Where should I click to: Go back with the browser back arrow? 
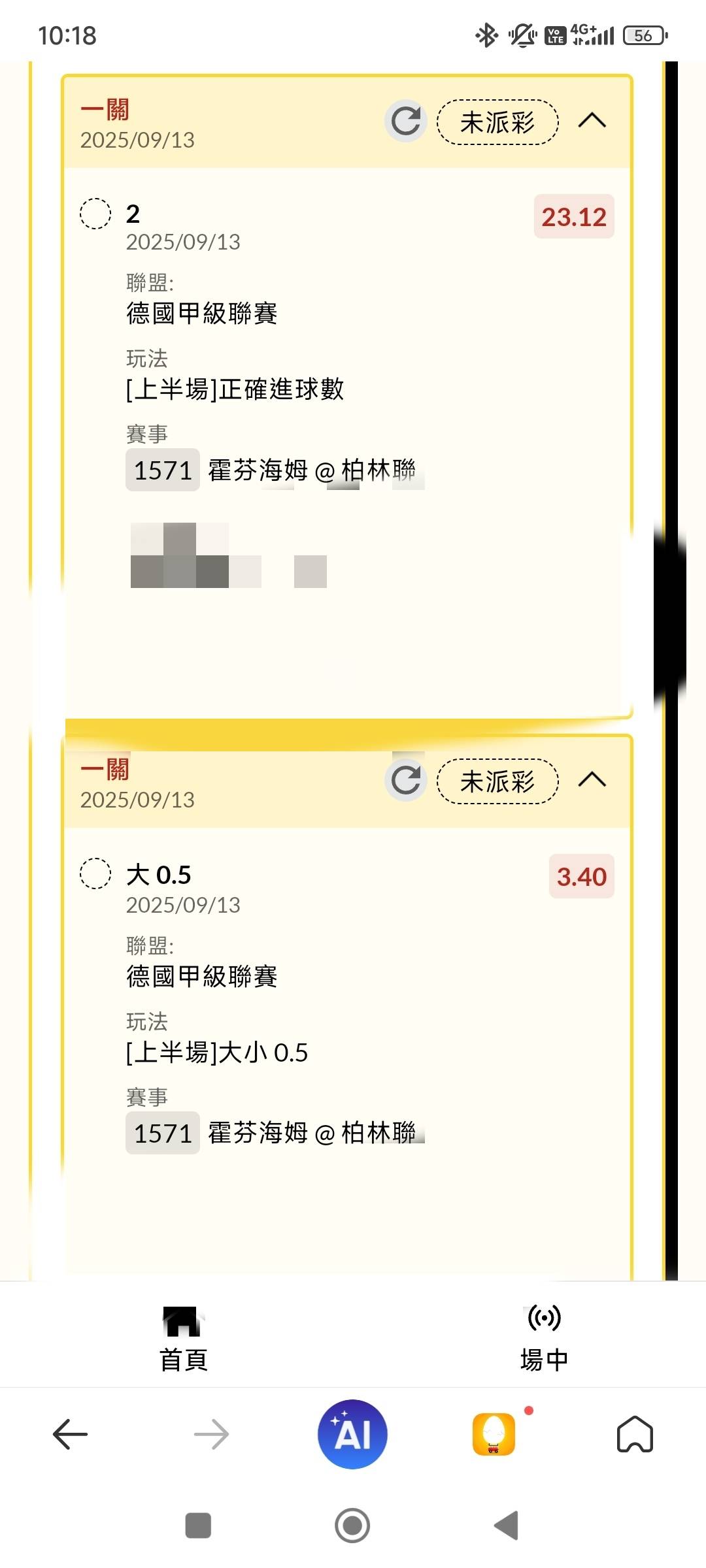click(x=70, y=1435)
